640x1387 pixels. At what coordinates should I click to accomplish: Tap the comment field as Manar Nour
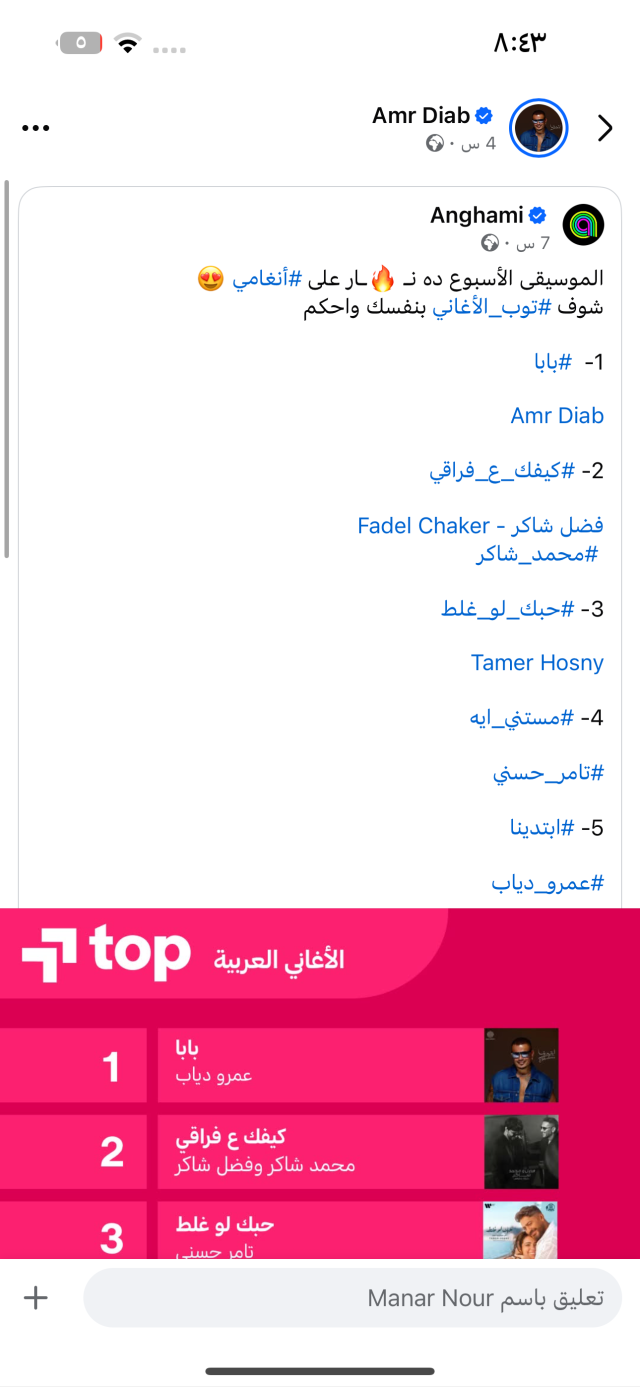tap(352, 1298)
